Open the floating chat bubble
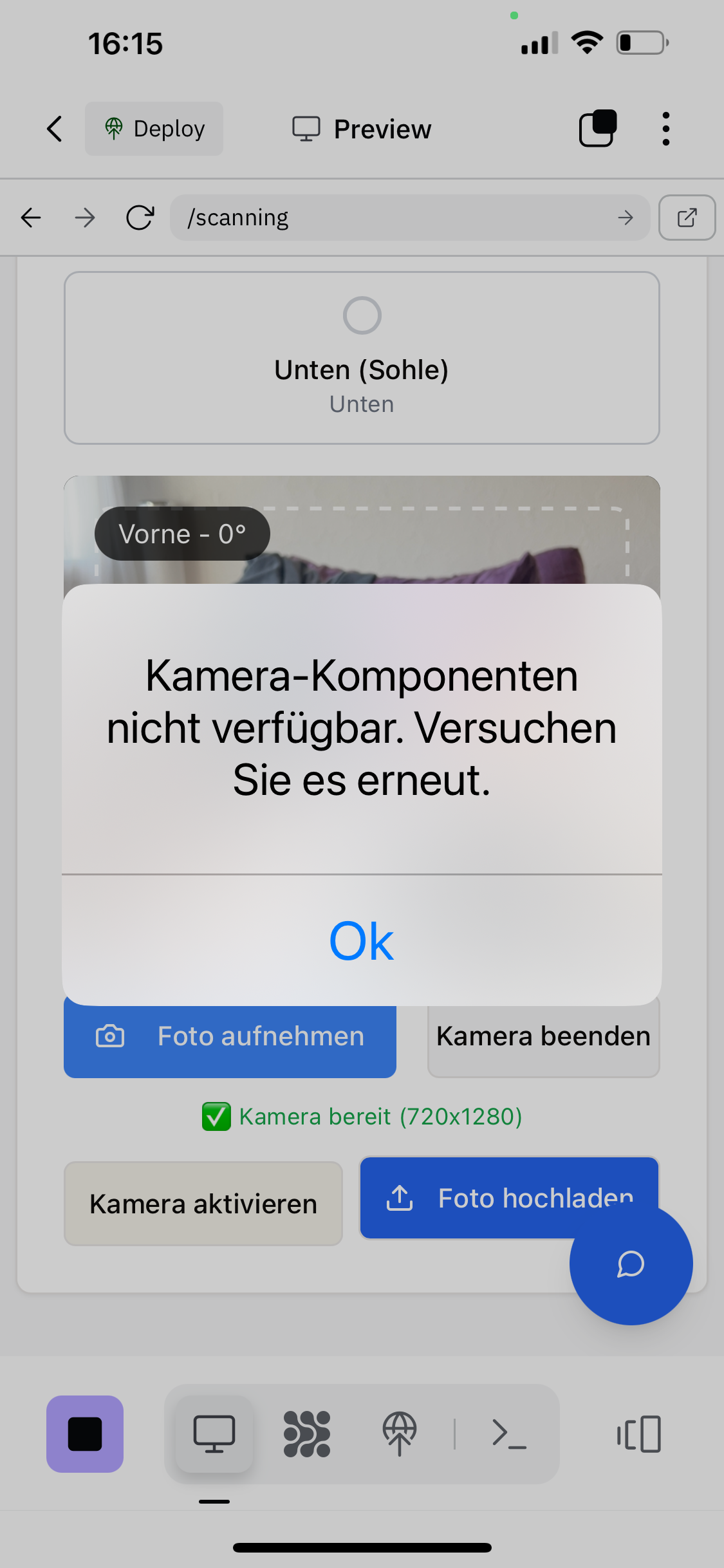 (x=631, y=1264)
